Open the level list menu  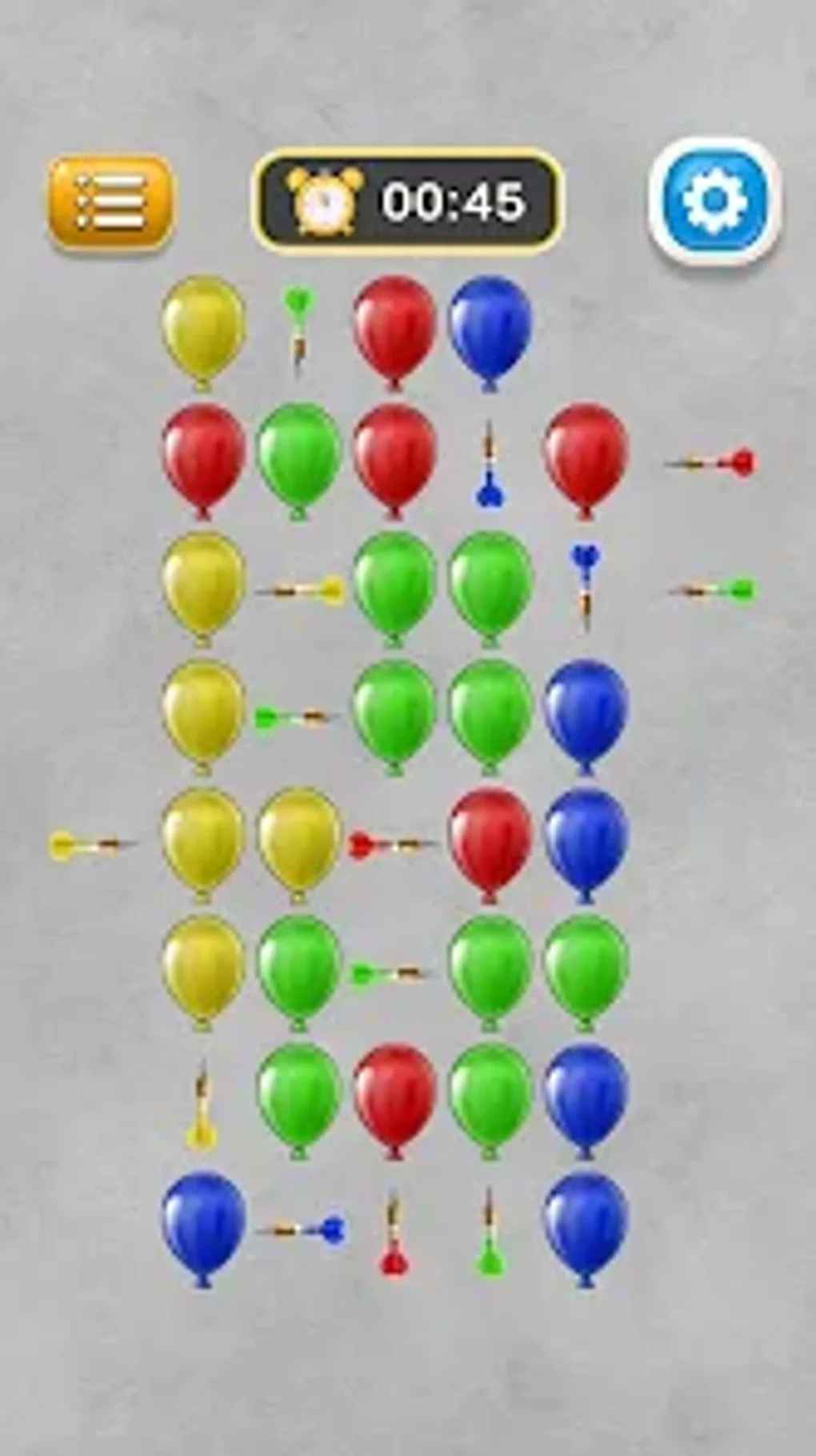110,200
